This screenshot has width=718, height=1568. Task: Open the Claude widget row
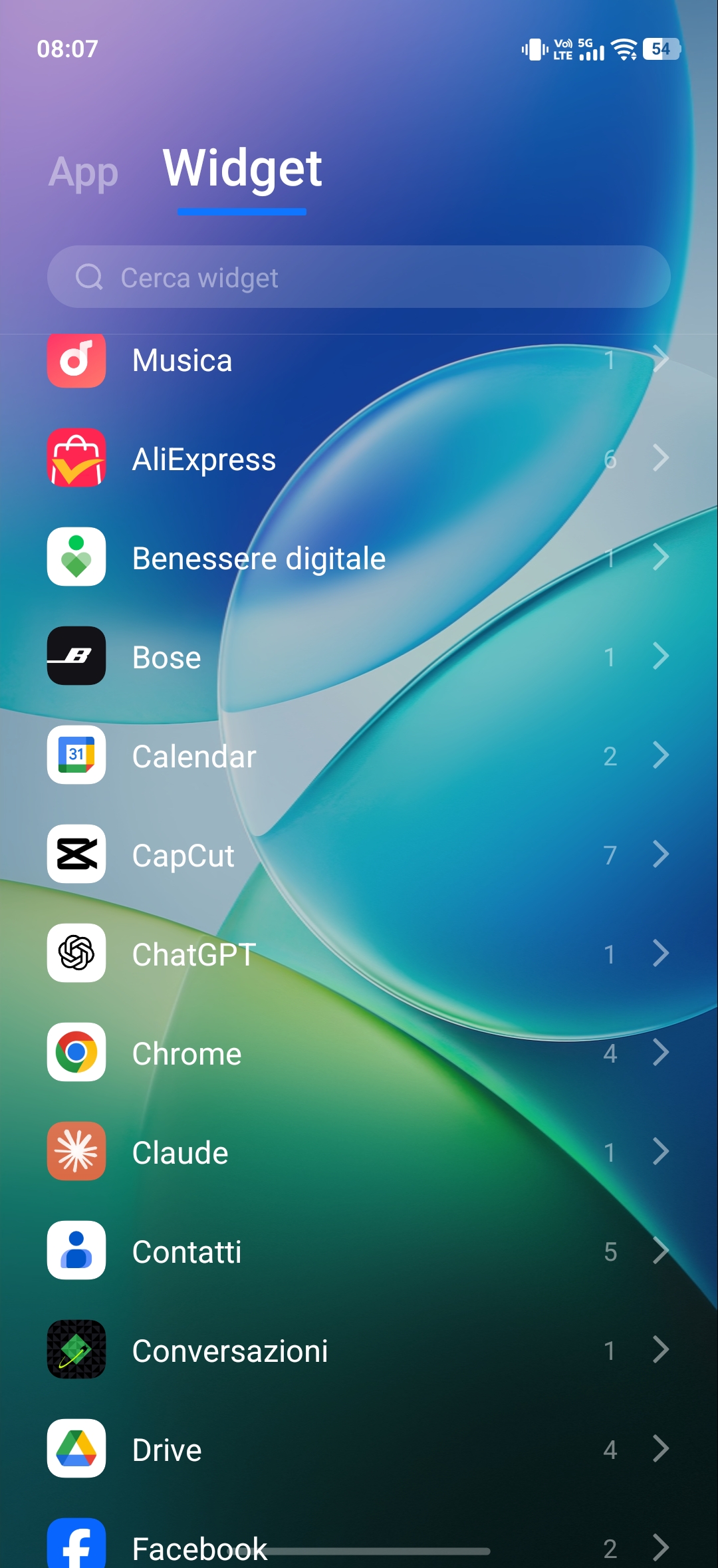(359, 1152)
